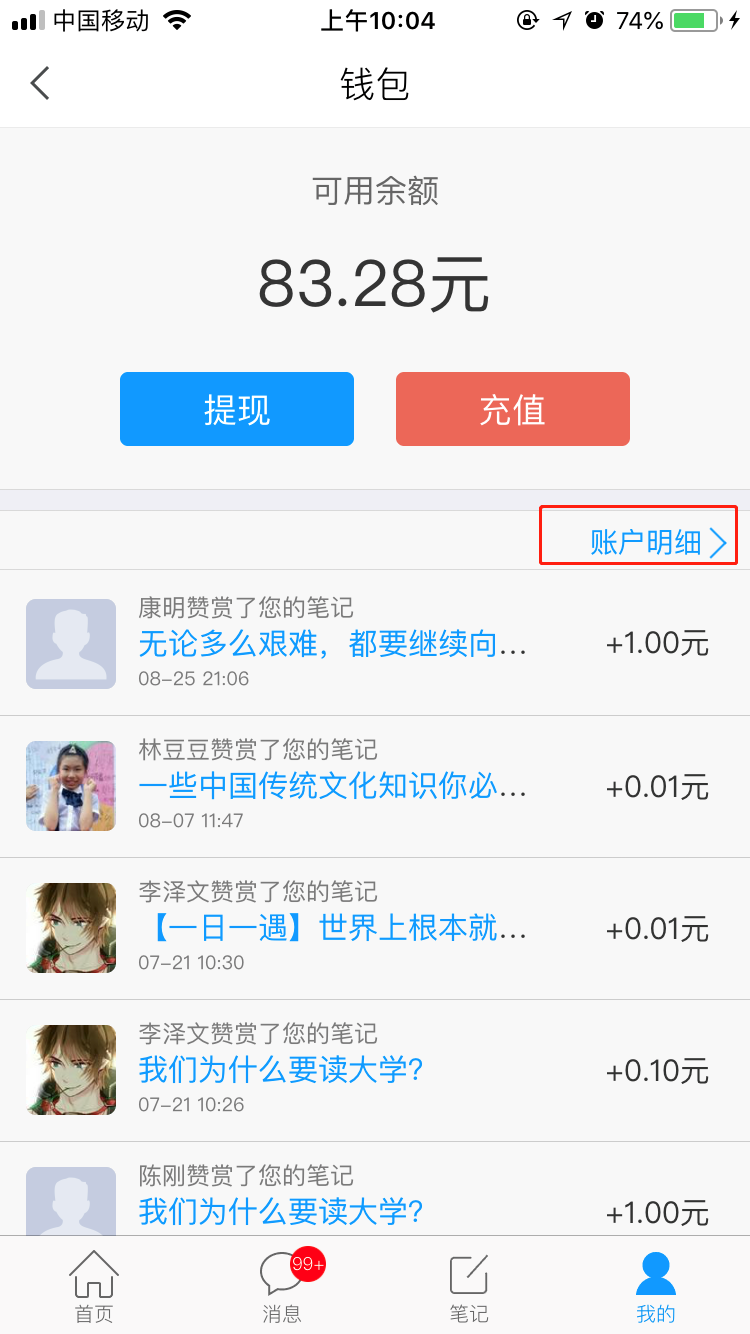Image resolution: width=750 pixels, height=1334 pixels.
Task: Switch to the 首页 tab
Action: tap(94, 1287)
